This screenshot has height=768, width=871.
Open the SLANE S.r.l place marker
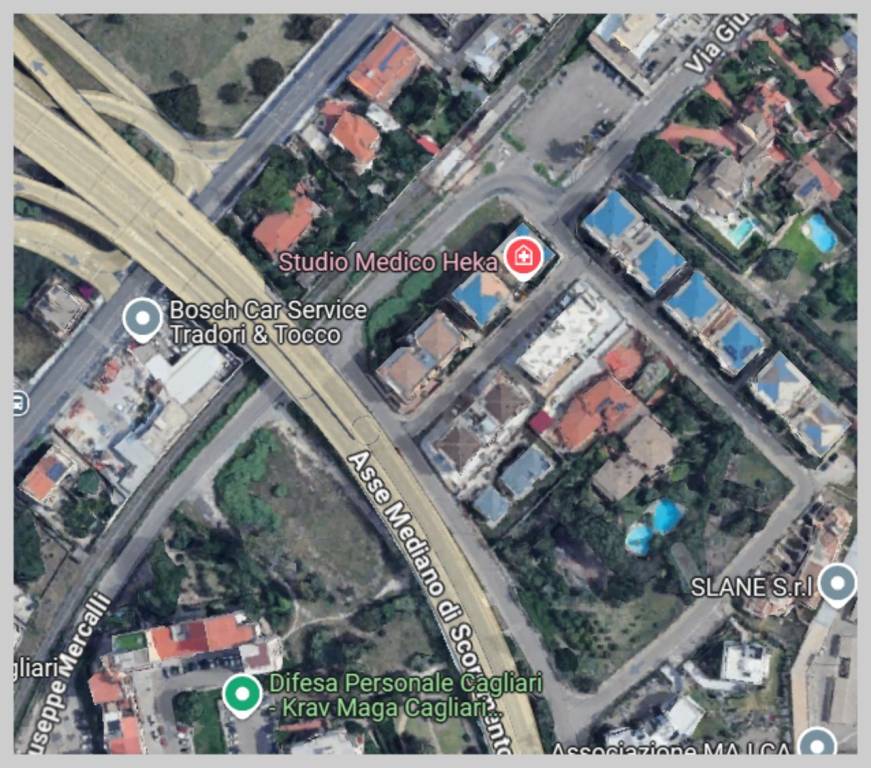[836, 584]
